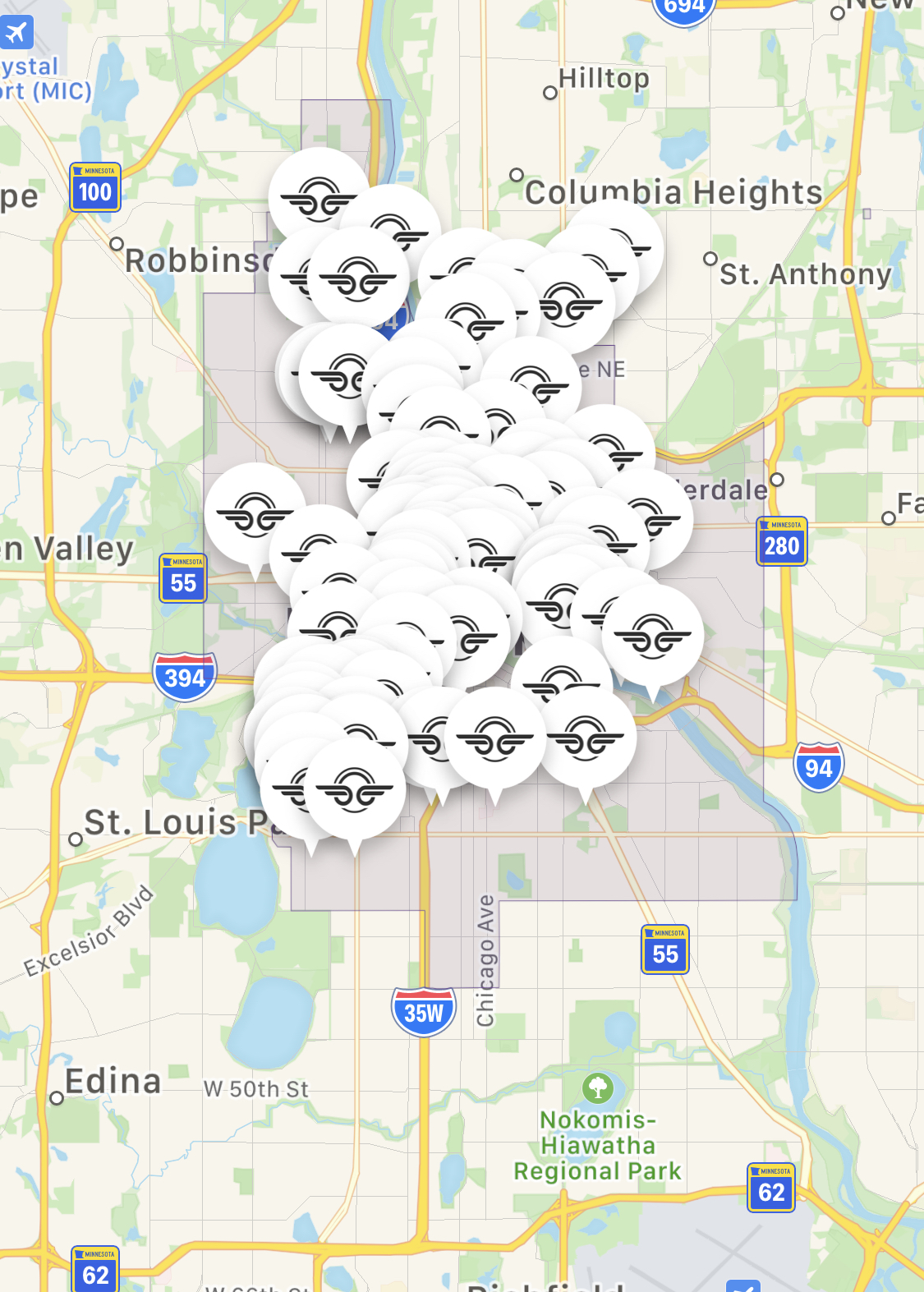Click the Hilltop locality marker dot
The width and height of the screenshot is (924, 1292).
click(x=550, y=92)
